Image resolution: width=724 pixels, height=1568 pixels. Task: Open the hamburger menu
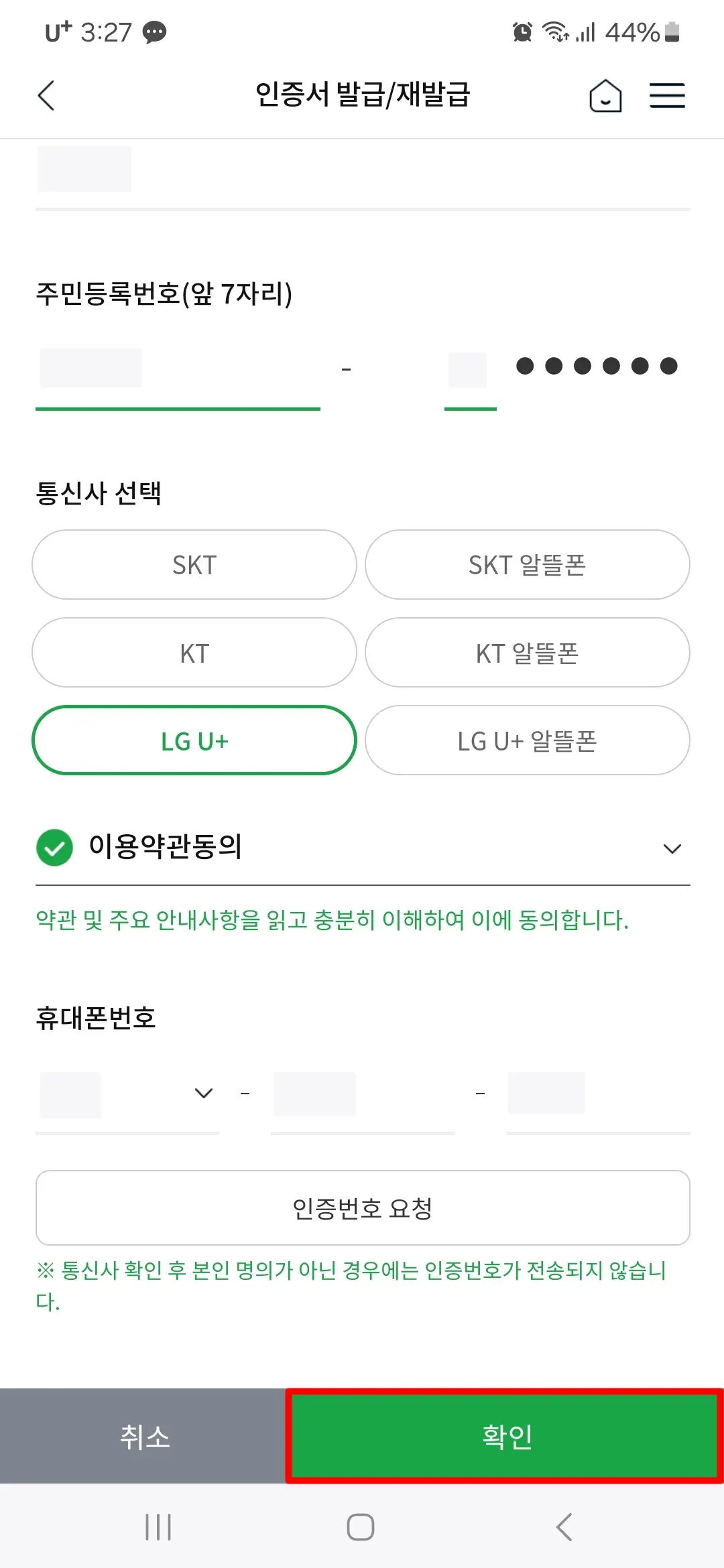pos(667,96)
